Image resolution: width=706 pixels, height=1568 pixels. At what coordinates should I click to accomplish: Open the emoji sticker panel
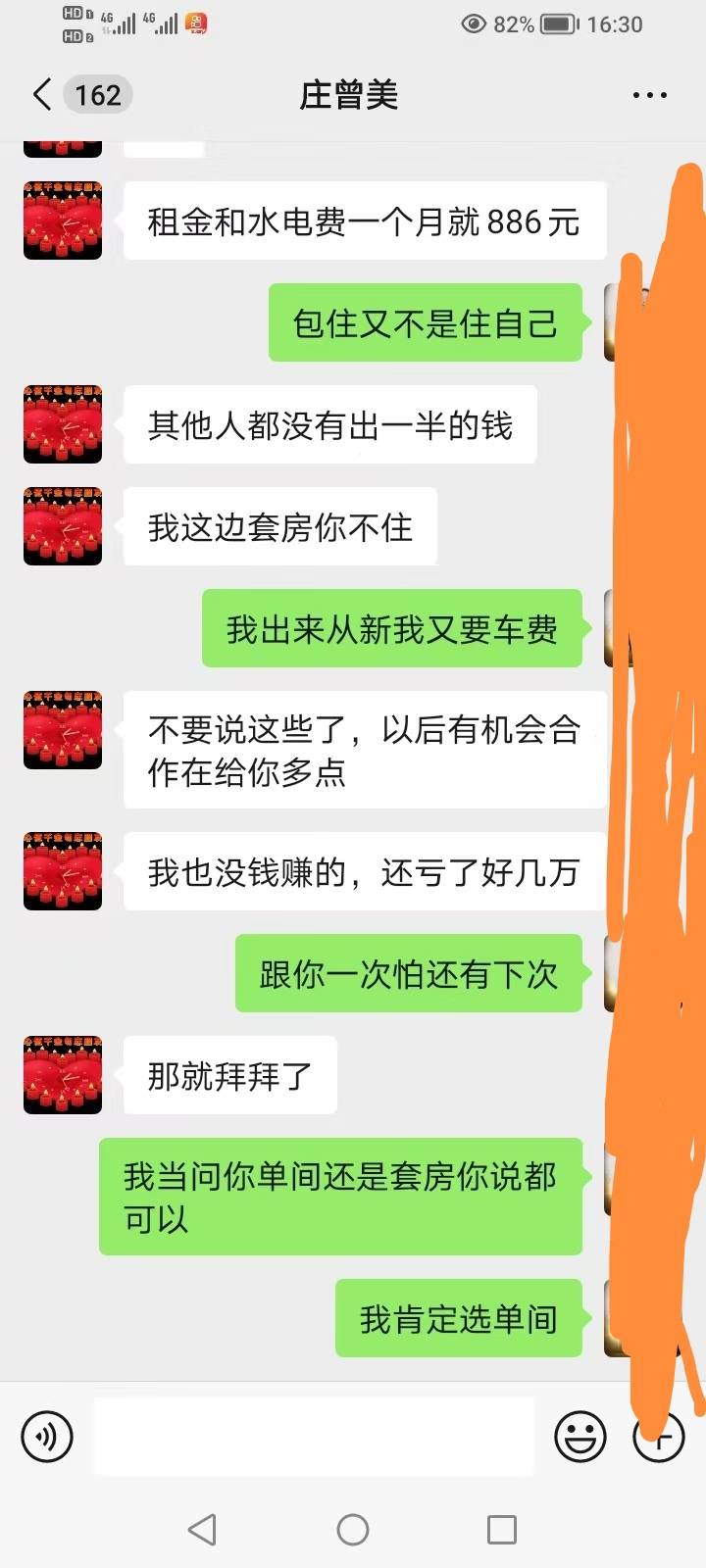(580, 1437)
